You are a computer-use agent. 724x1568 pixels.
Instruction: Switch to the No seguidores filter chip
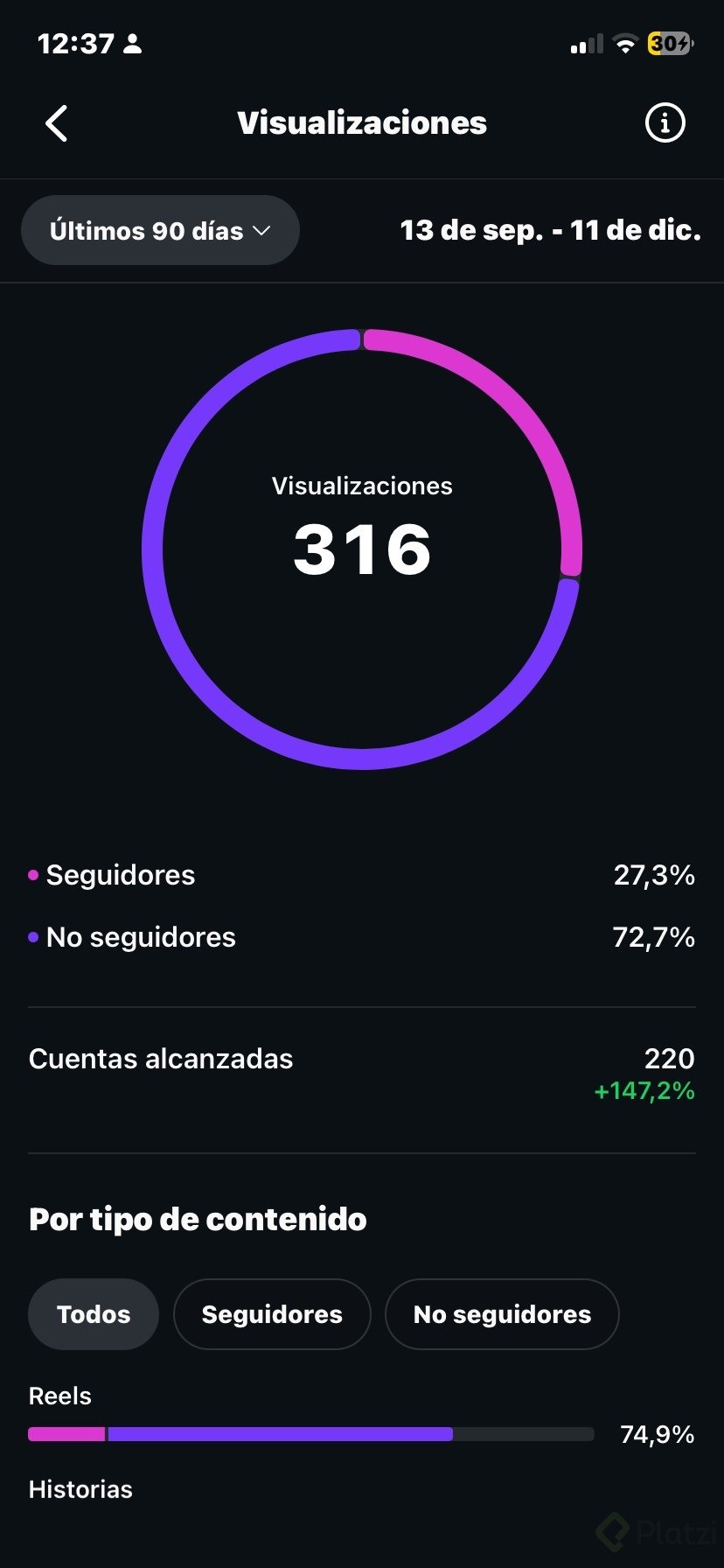[502, 1314]
